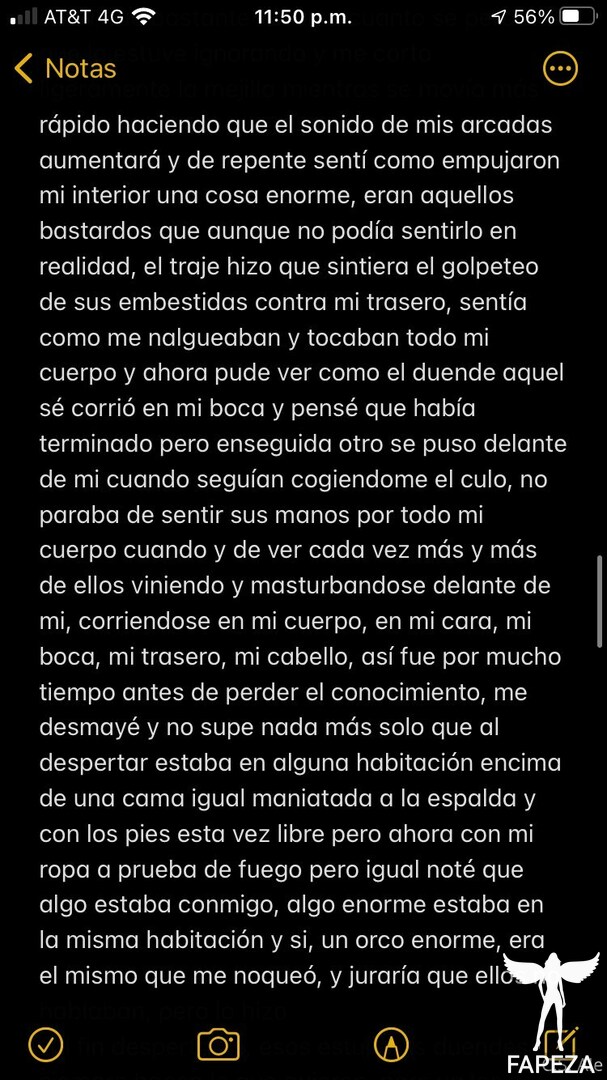Screen dimensions: 607x1080
Task: Open the more options ellipsis menu
Action: coord(559,69)
